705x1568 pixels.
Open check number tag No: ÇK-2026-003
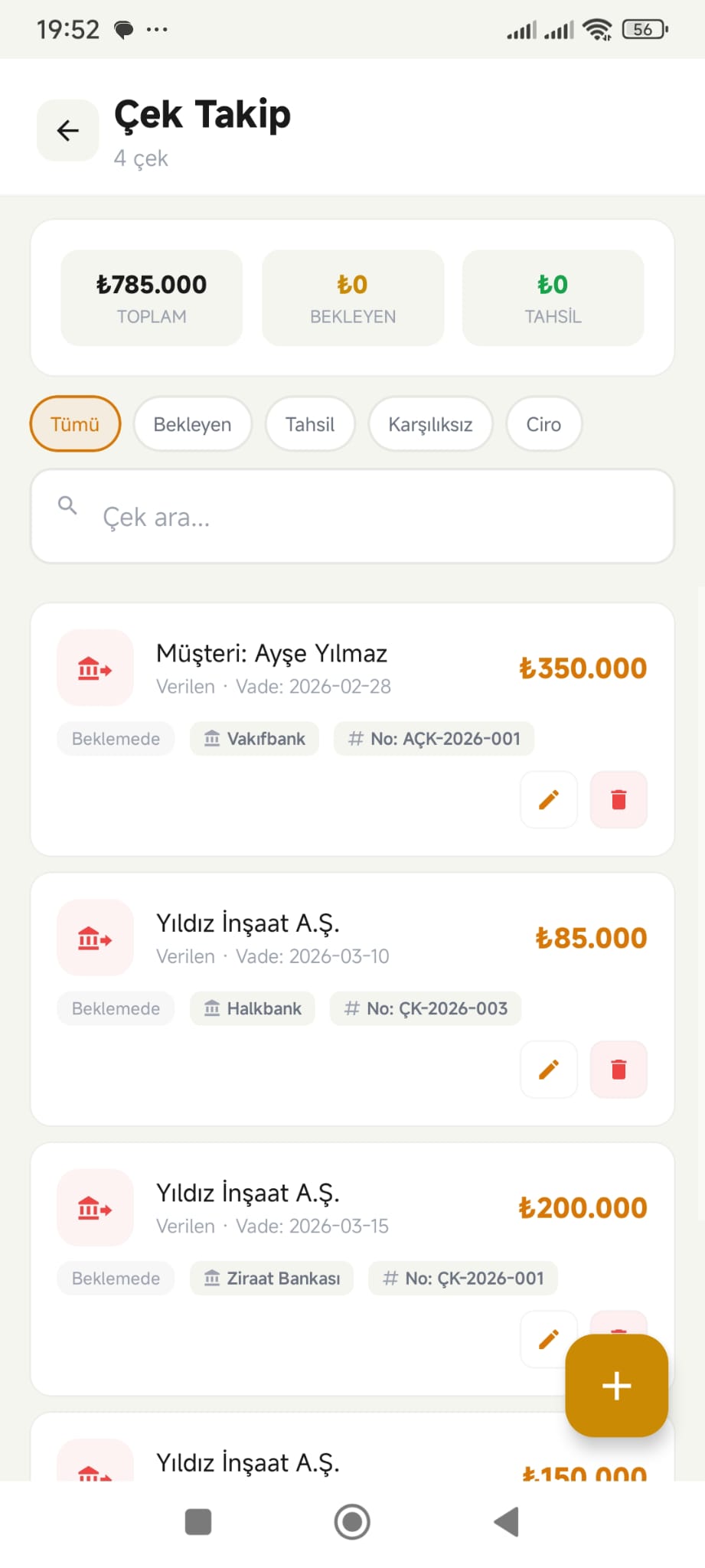(x=425, y=1008)
